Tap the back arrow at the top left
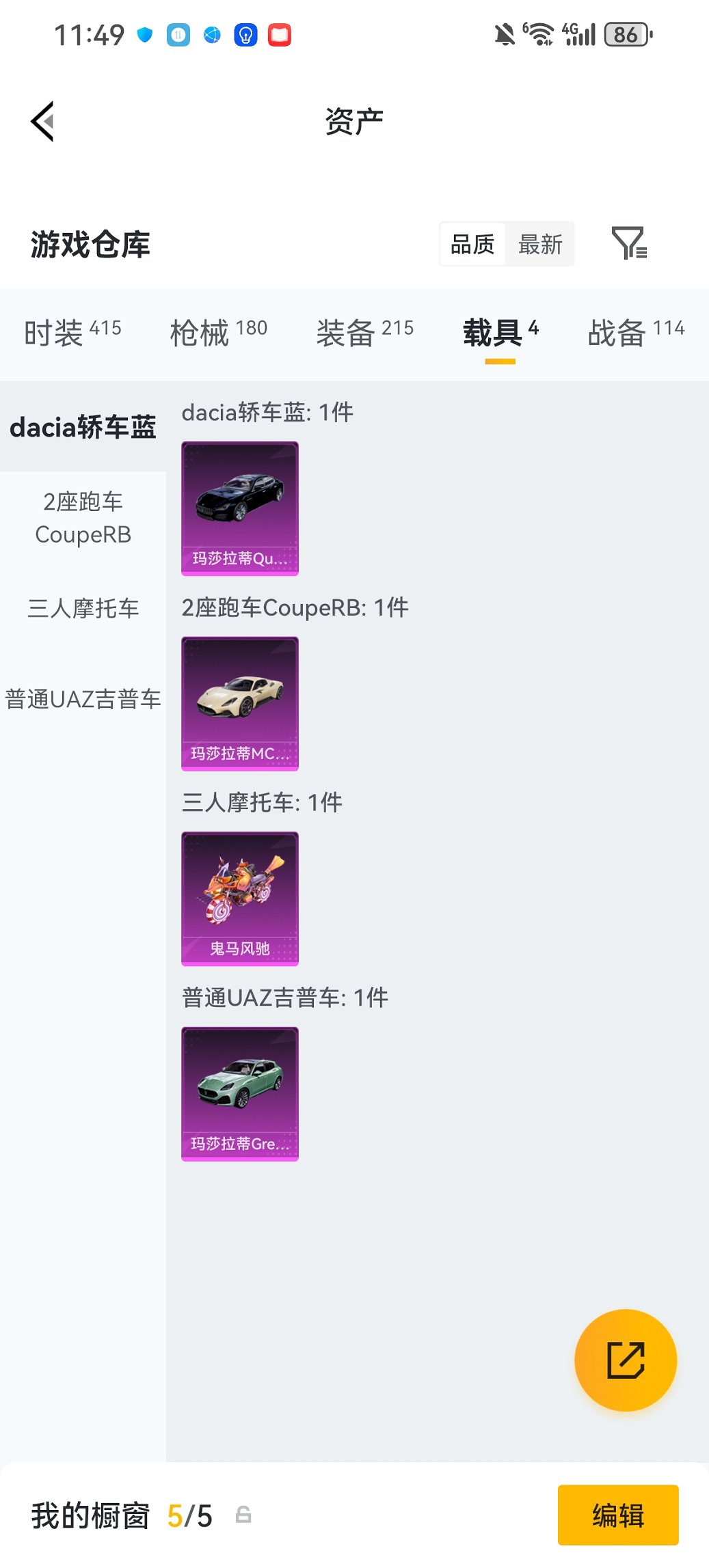 click(43, 120)
